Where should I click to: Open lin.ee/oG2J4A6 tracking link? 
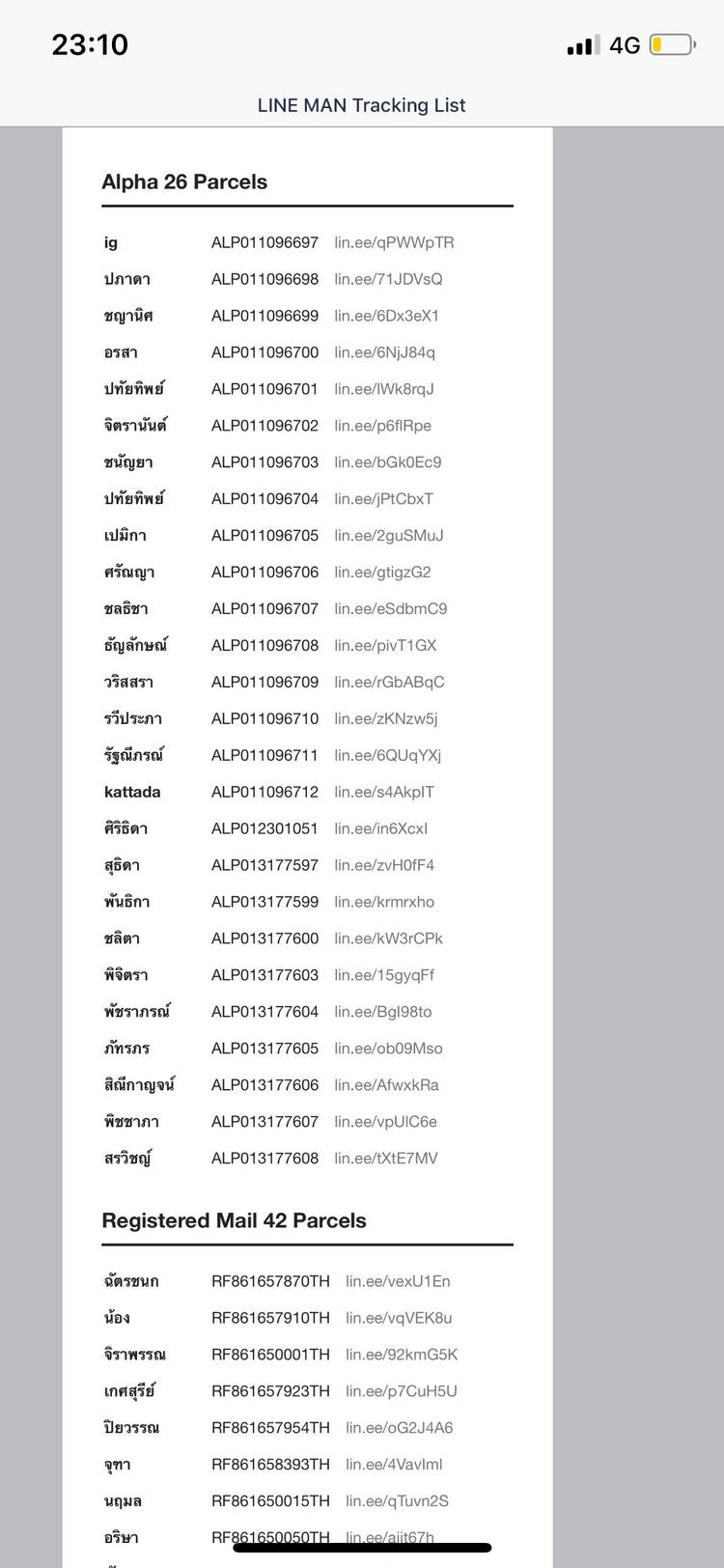(x=399, y=1427)
